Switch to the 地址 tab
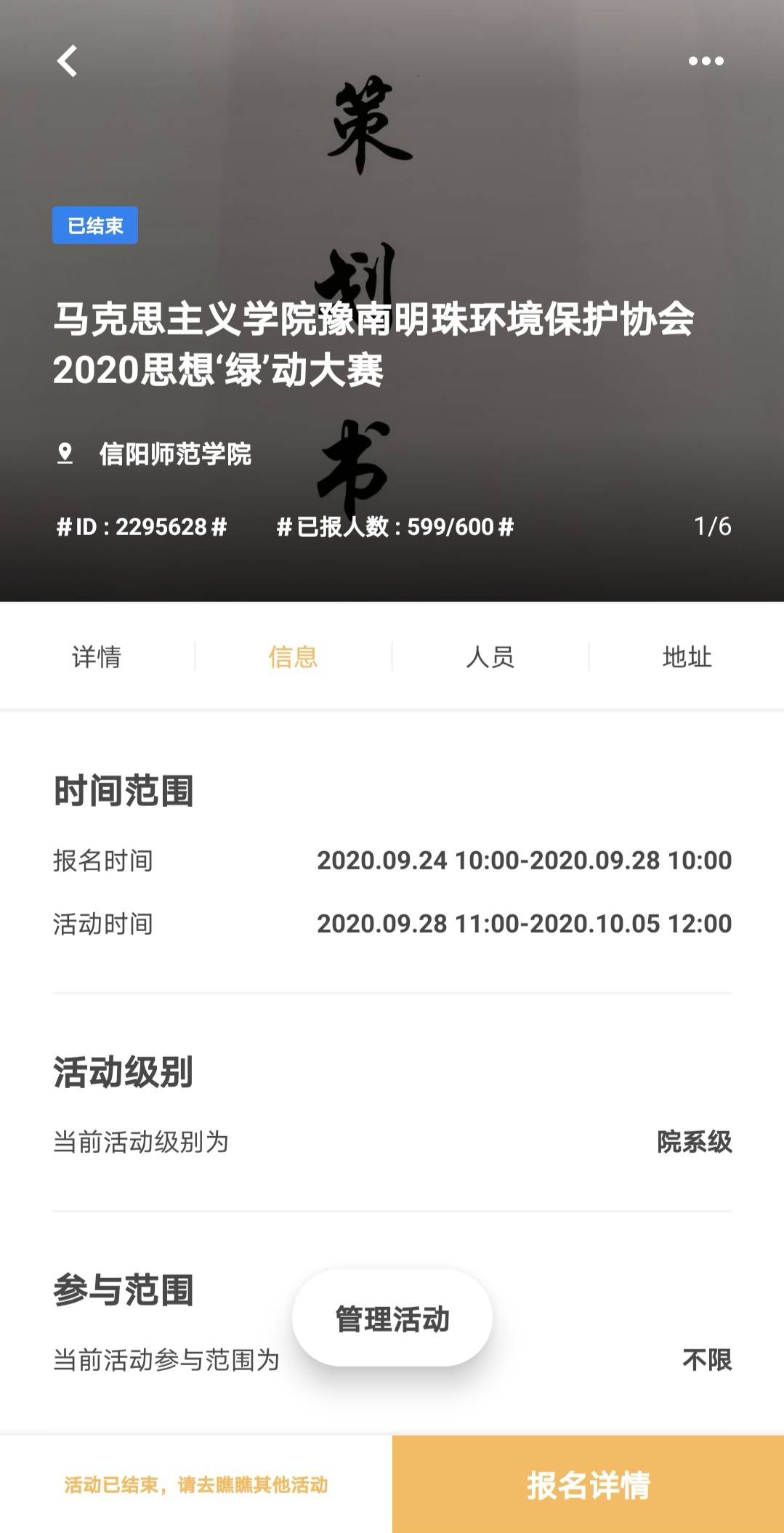This screenshot has width=784, height=1533. tap(687, 657)
